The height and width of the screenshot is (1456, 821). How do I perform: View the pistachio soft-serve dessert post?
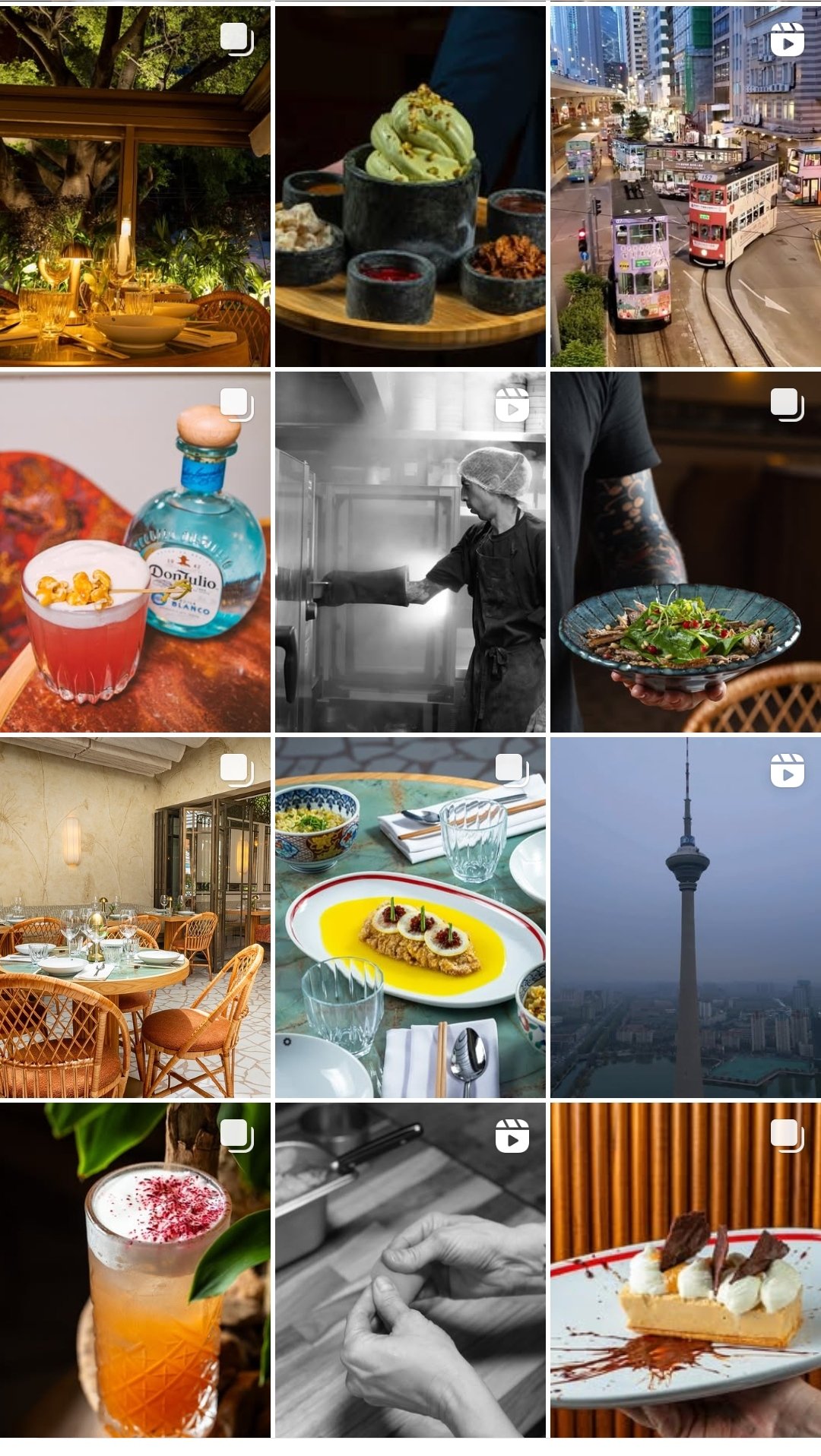[x=410, y=186]
